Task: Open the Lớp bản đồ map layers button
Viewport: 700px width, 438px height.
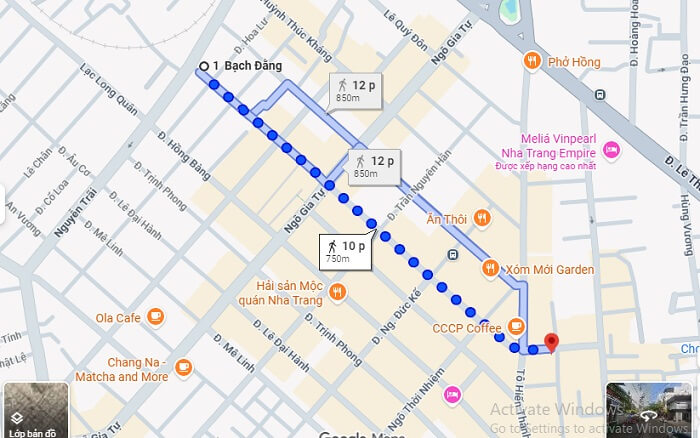Action: (35, 410)
